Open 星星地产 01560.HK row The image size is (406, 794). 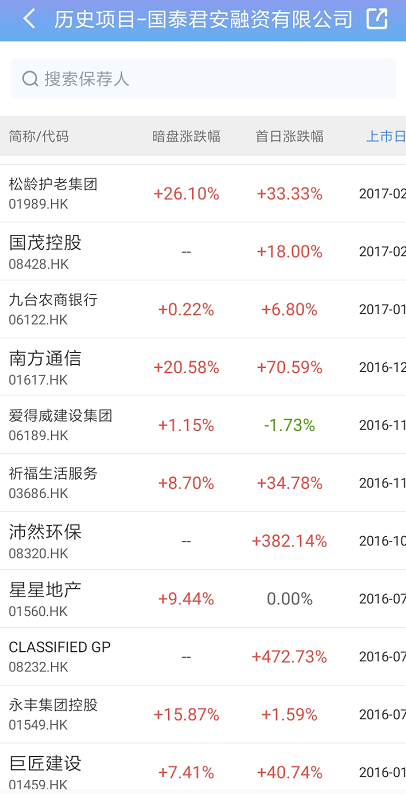tap(203, 599)
